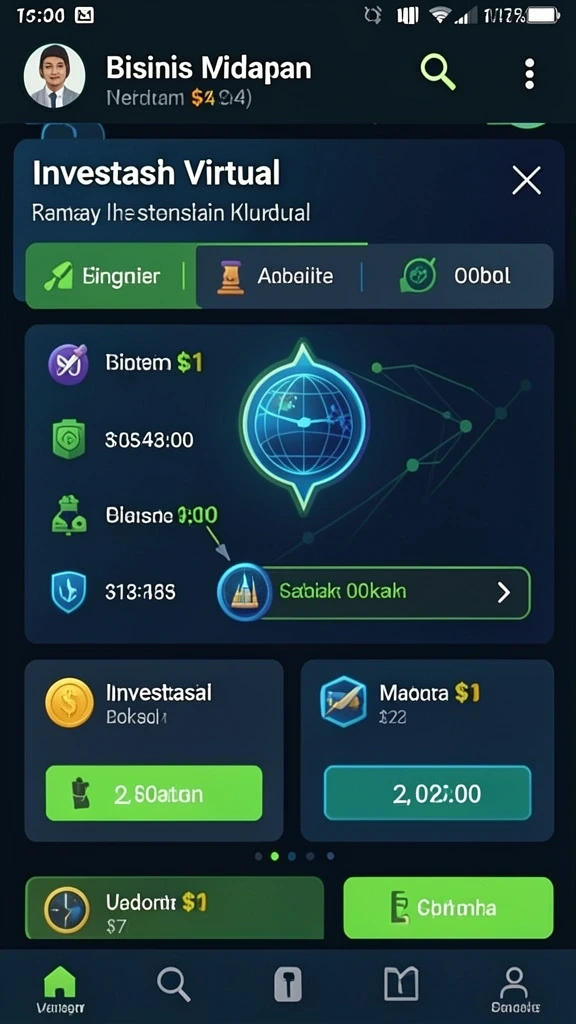Close the Investash Virtual panel

526,180
